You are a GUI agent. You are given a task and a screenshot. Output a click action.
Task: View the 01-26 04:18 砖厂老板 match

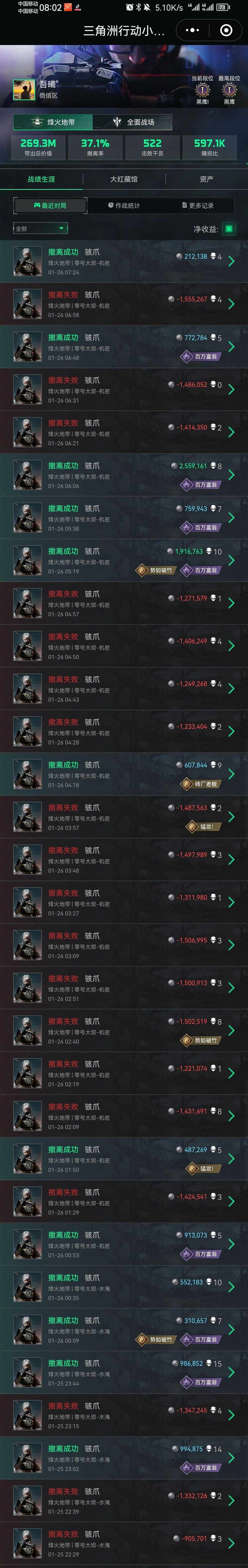[124, 774]
